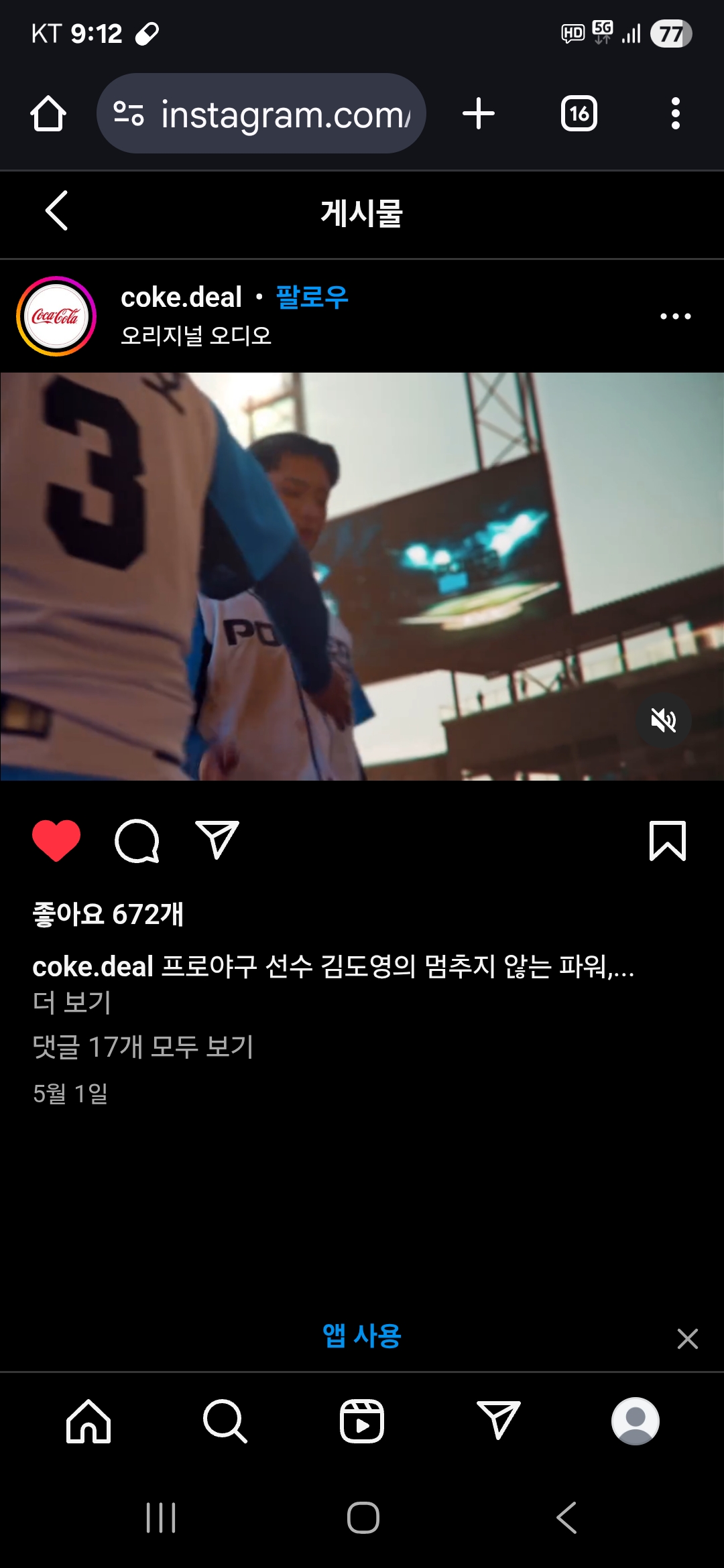
Task: Switch to the search tab
Action: (225, 1421)
